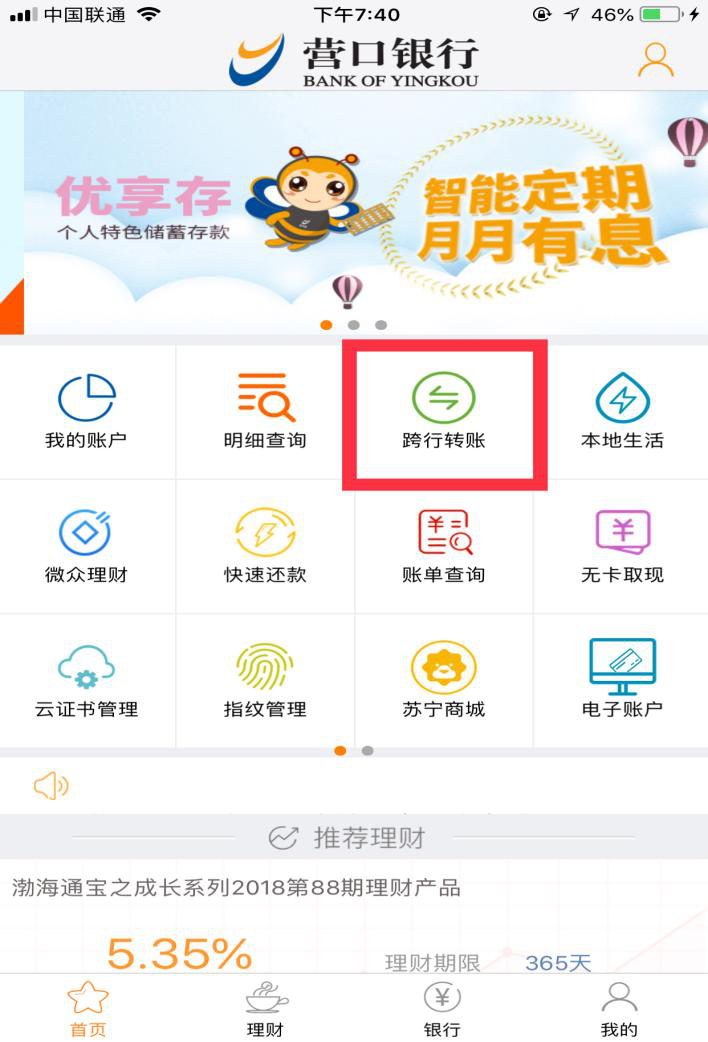Switch to the 银行 tab

(x=442, y=1009)
